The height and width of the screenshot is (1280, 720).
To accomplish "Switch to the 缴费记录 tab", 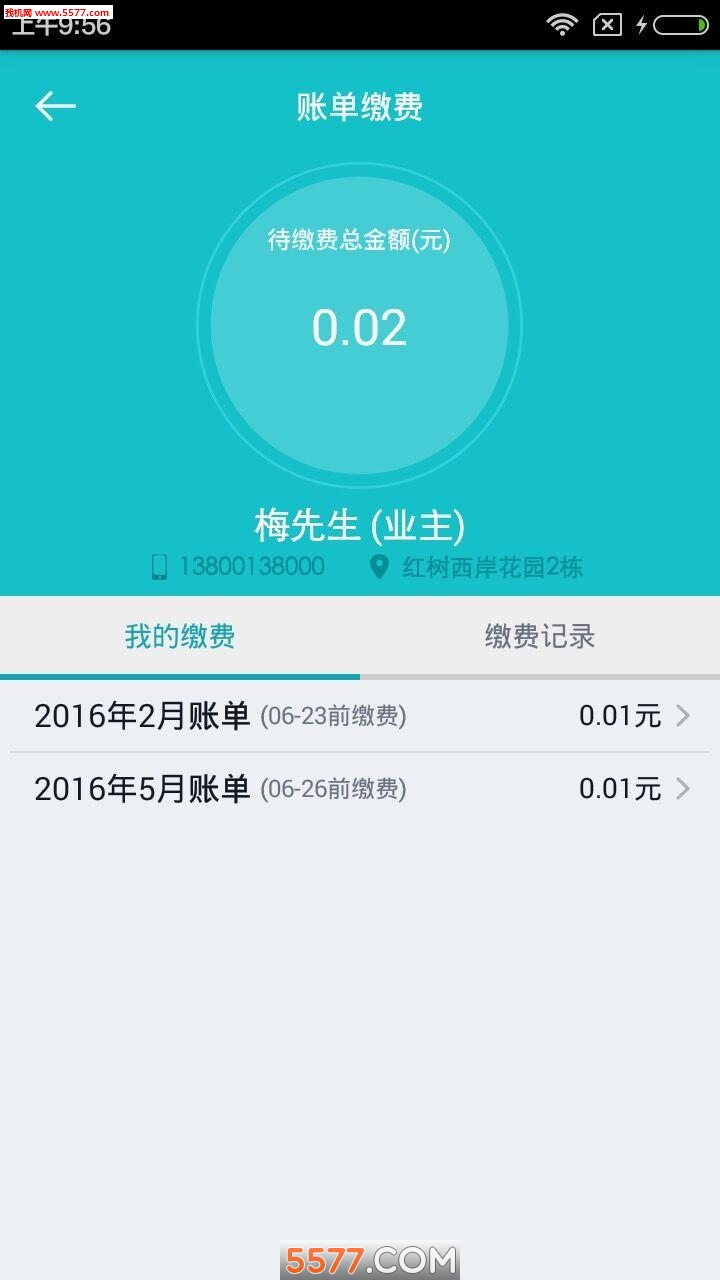I will point(540,636).
